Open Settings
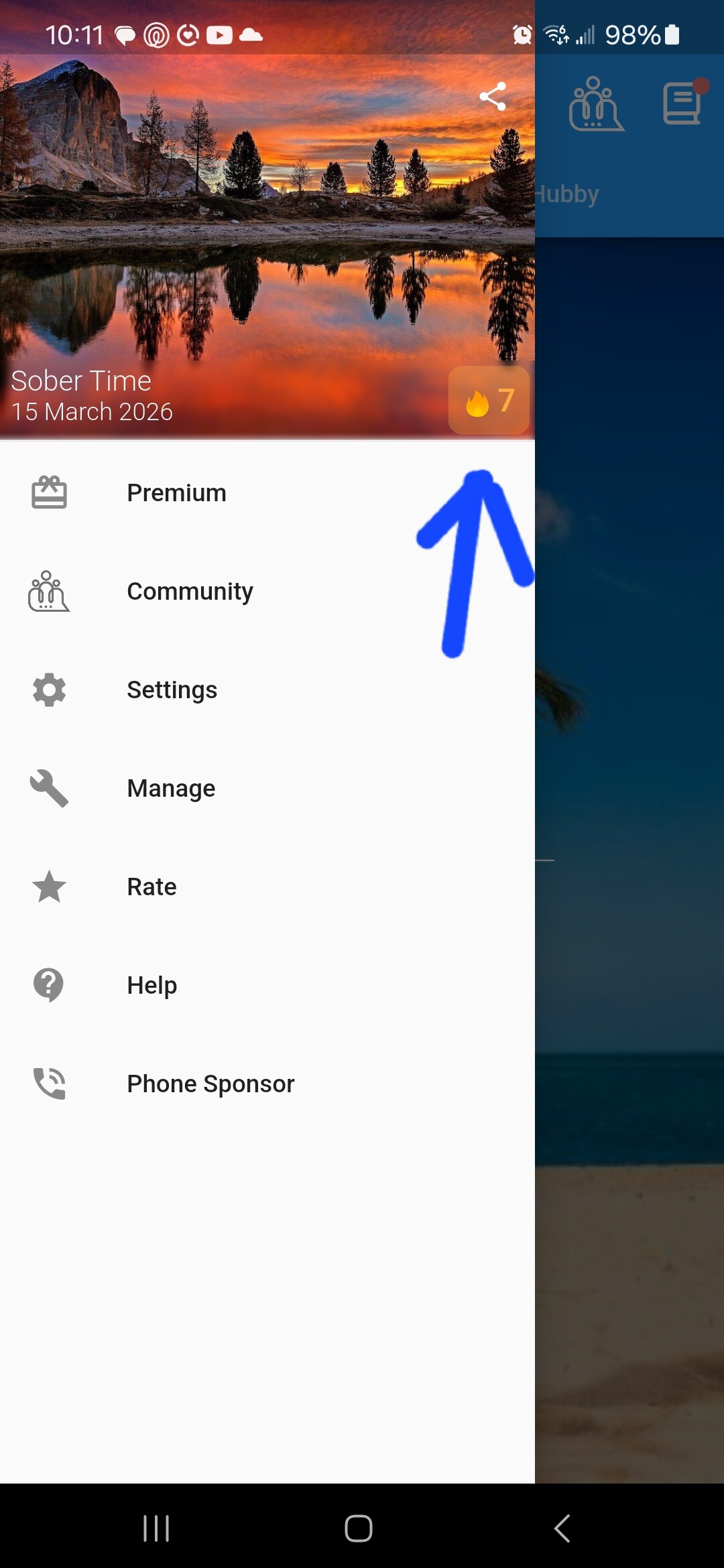 tap(172, 690)
